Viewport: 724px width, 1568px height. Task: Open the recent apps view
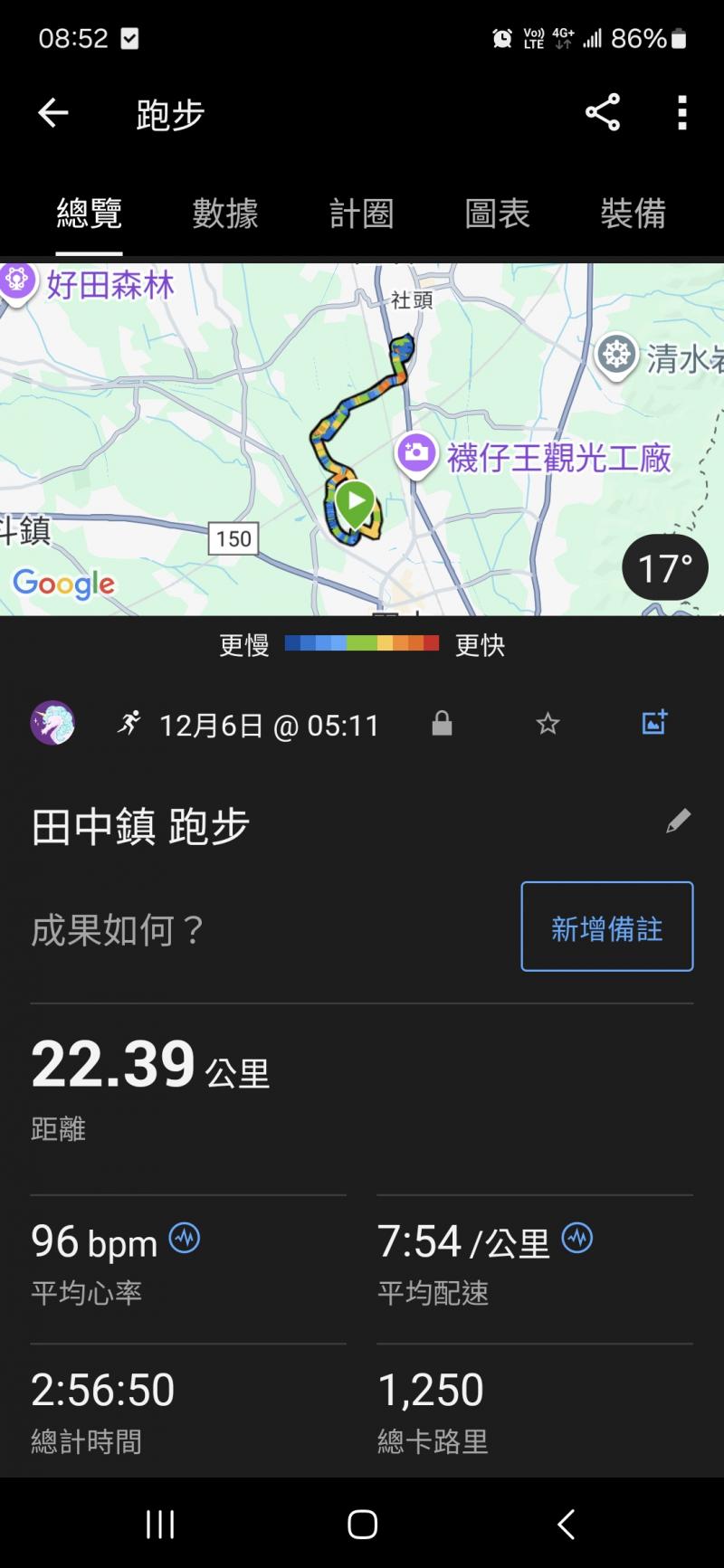click(x=160, y=1525)
